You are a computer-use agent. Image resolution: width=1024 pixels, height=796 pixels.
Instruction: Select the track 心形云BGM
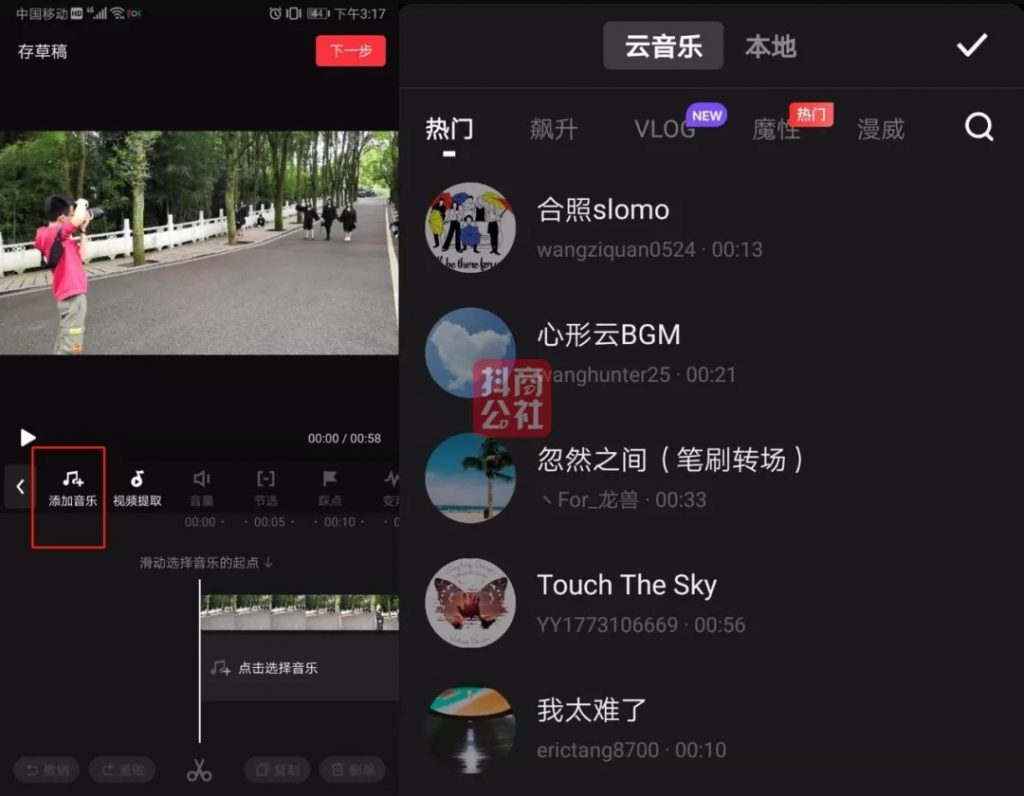(608, 351)
